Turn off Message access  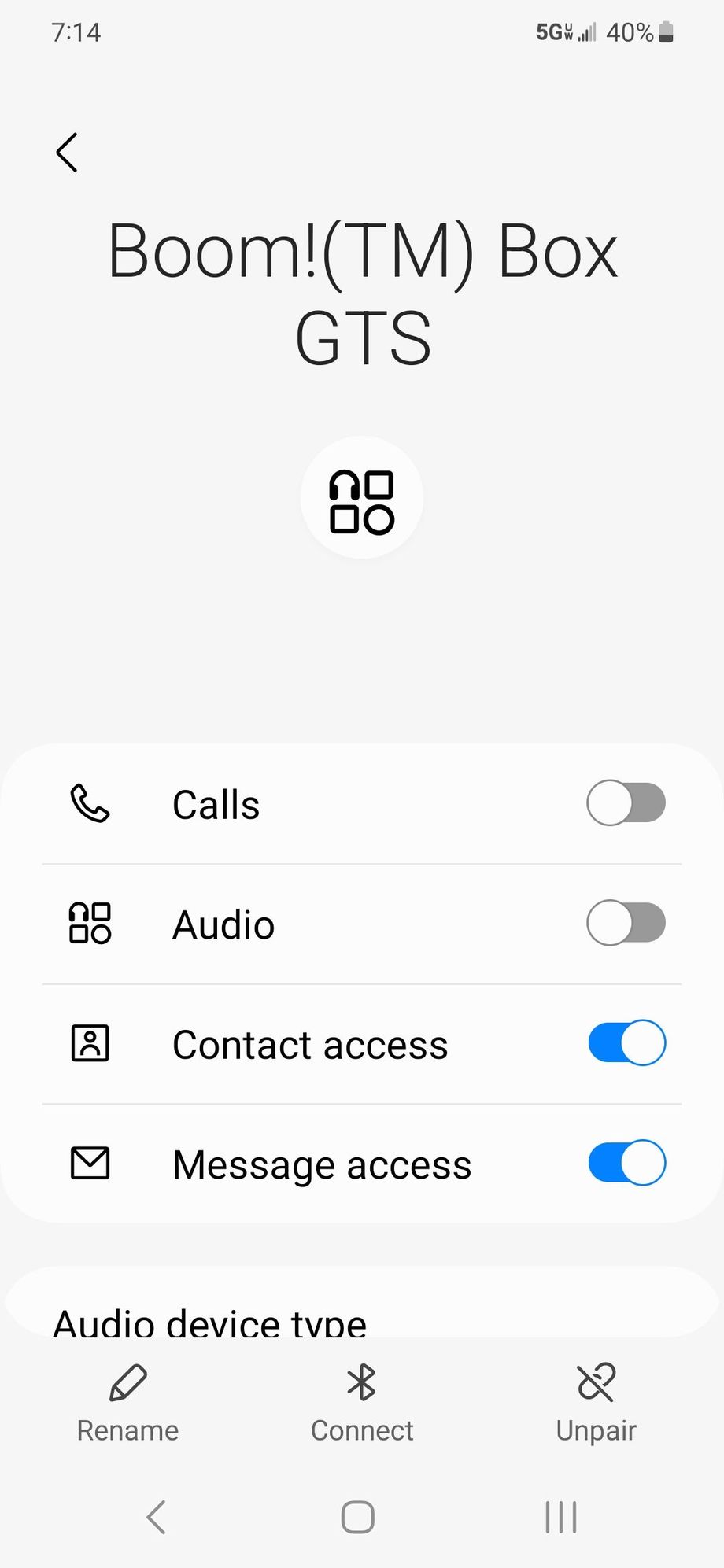point(626,1163)
